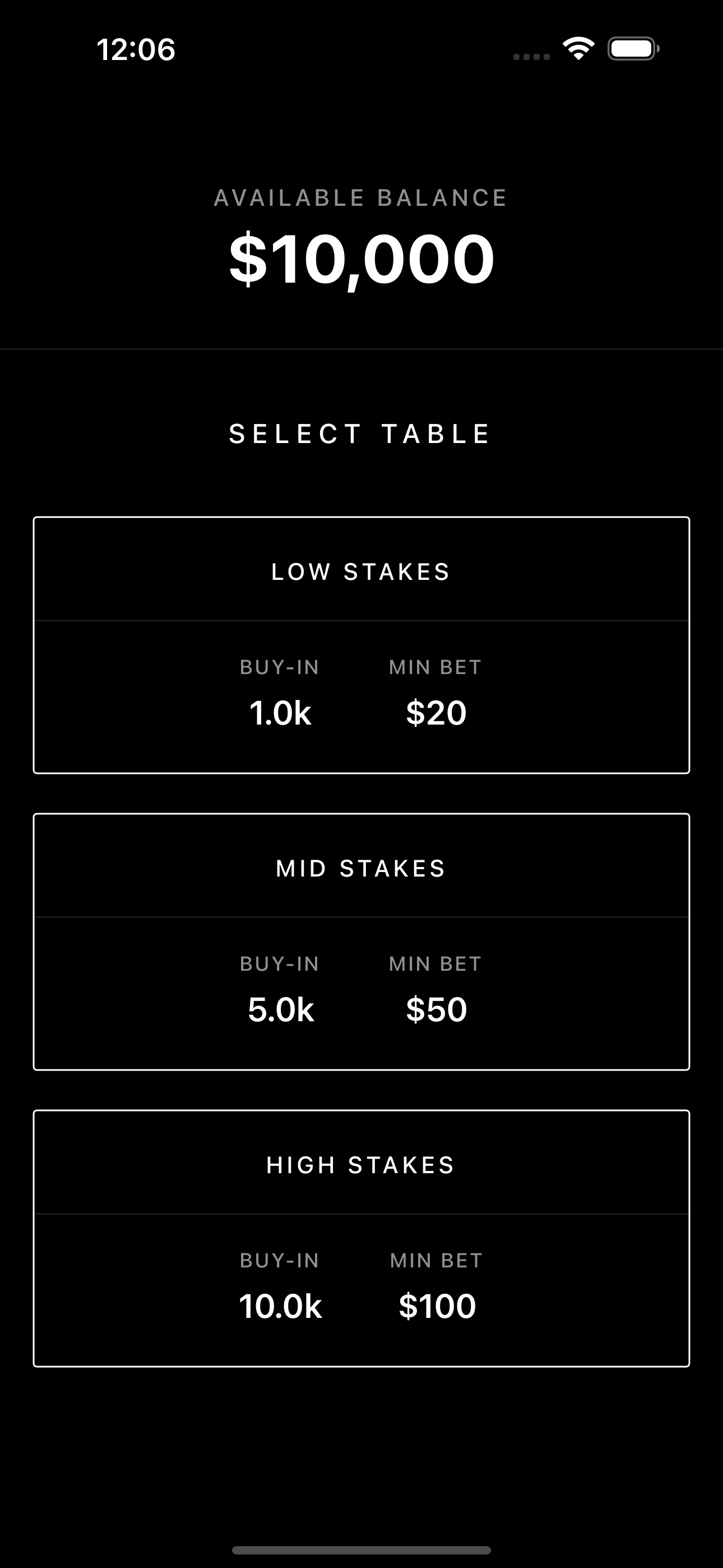Click the MID STAKES title text
The height and width of the screenshot is (1568, 723).
point(360,868)
